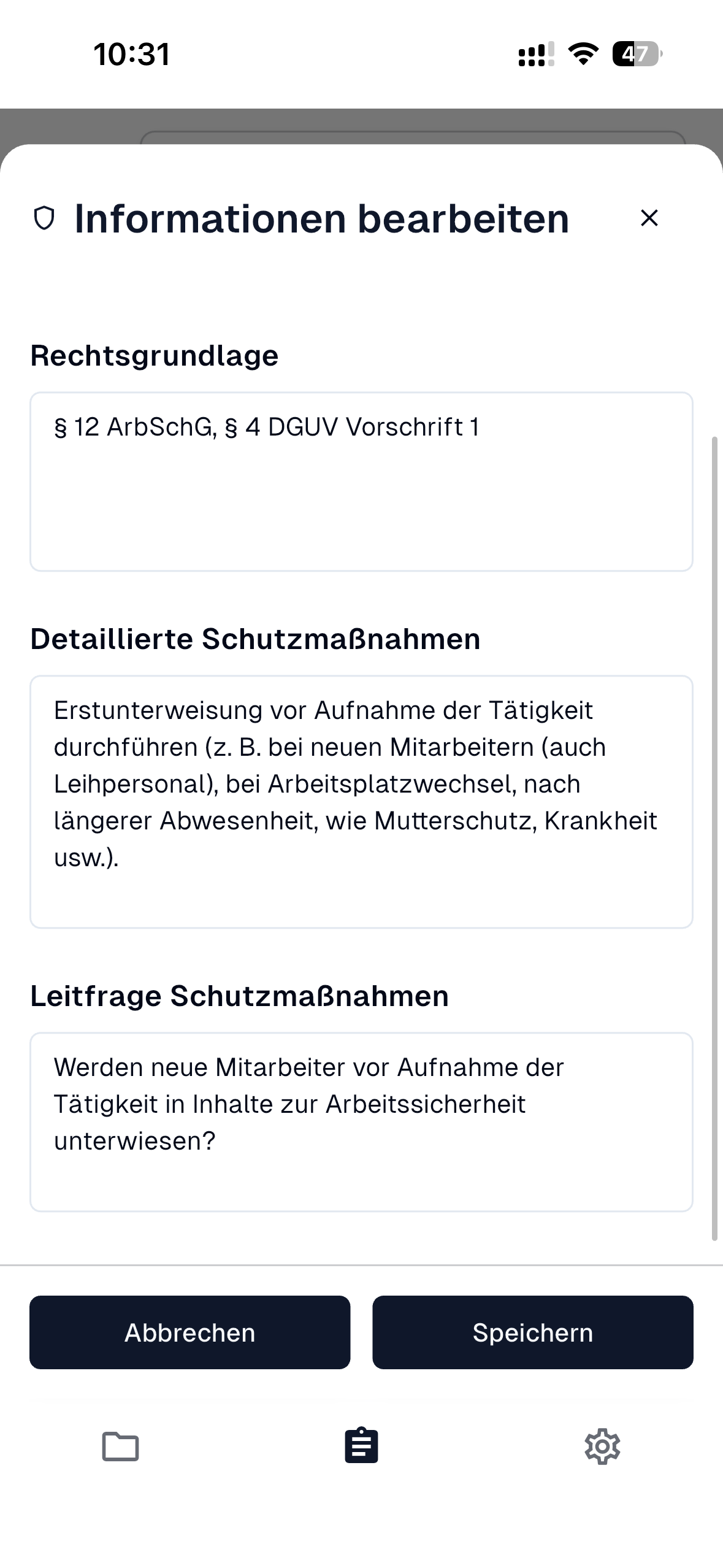
Task: Close the Informationen bearbeiten dialog
Action: pos(649,218)
